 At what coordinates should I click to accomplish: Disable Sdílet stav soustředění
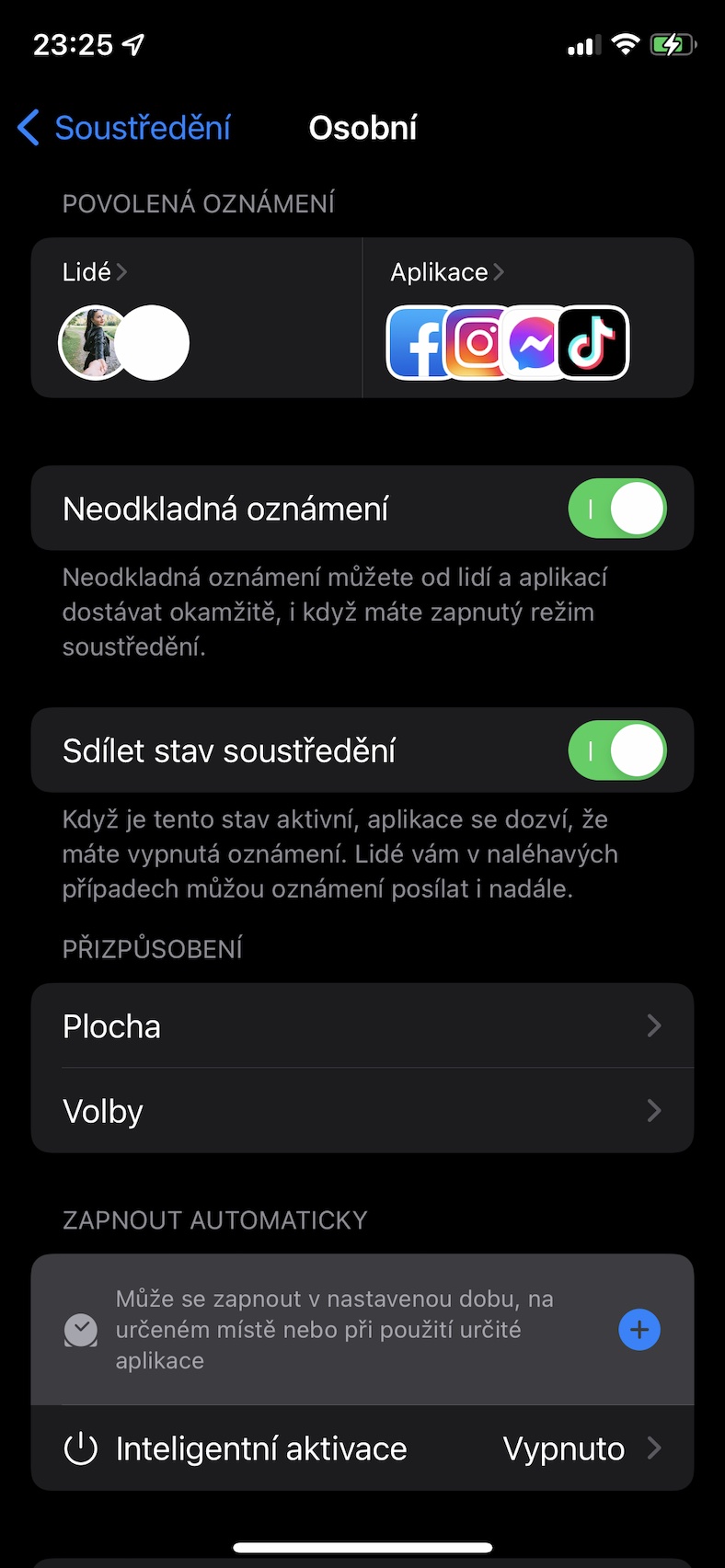(617, 750)
